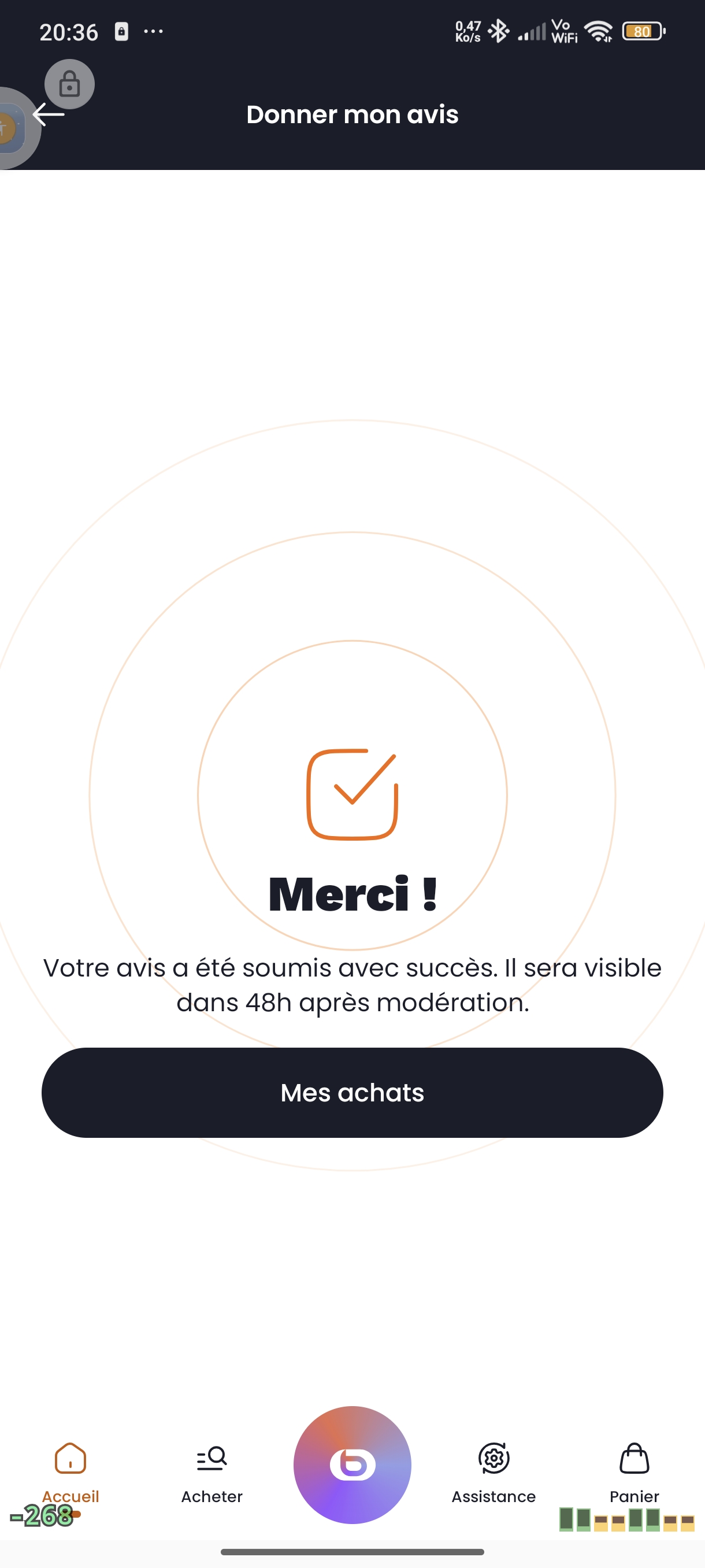Image resolution: width=705 pixels, height=1568 pixels.
Task: Go back using the header arrow
Action: (49, 114)
